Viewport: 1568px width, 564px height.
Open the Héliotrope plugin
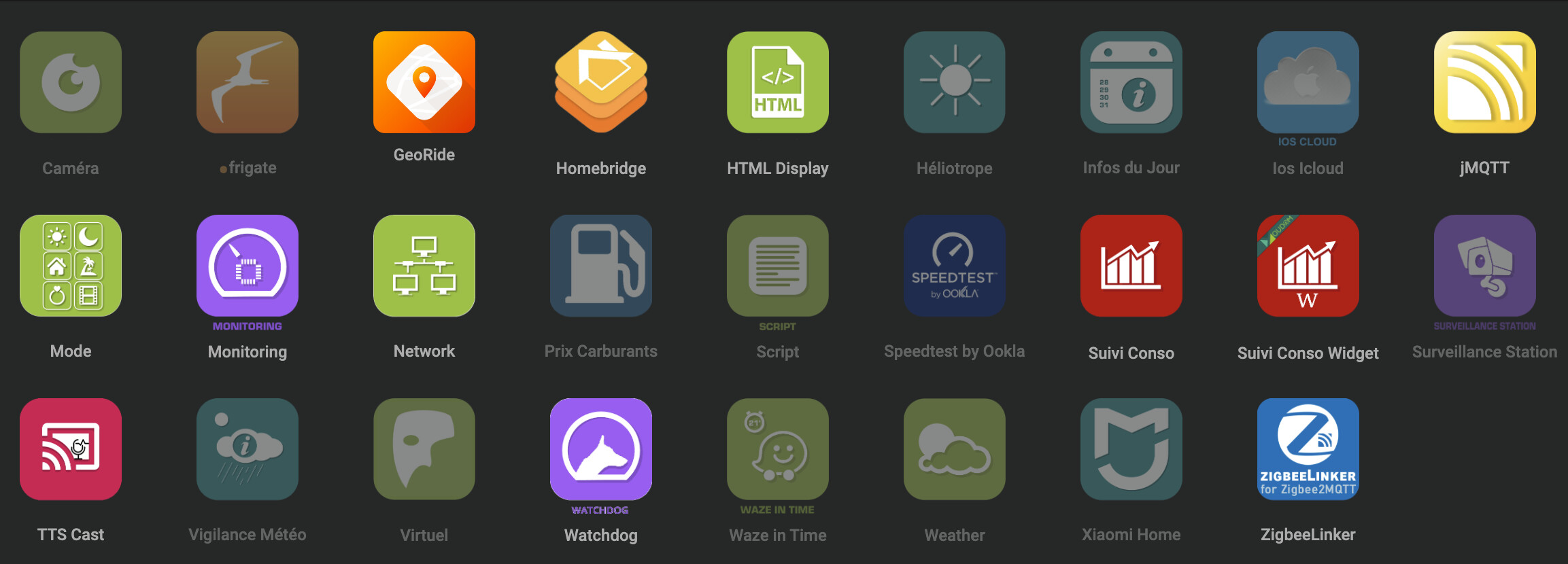[x=955, y=83]
